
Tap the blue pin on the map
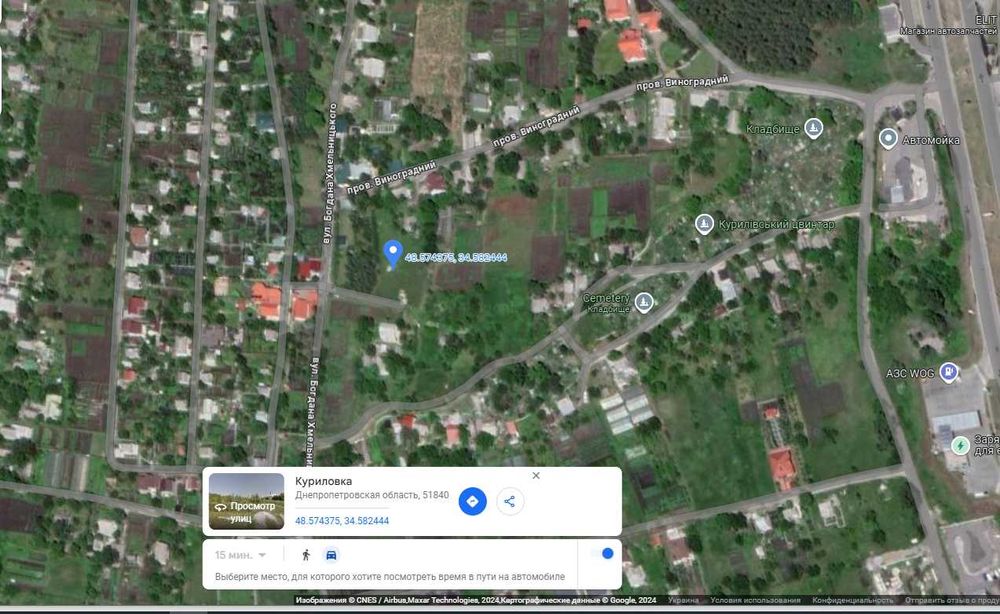tap(393, 253)
